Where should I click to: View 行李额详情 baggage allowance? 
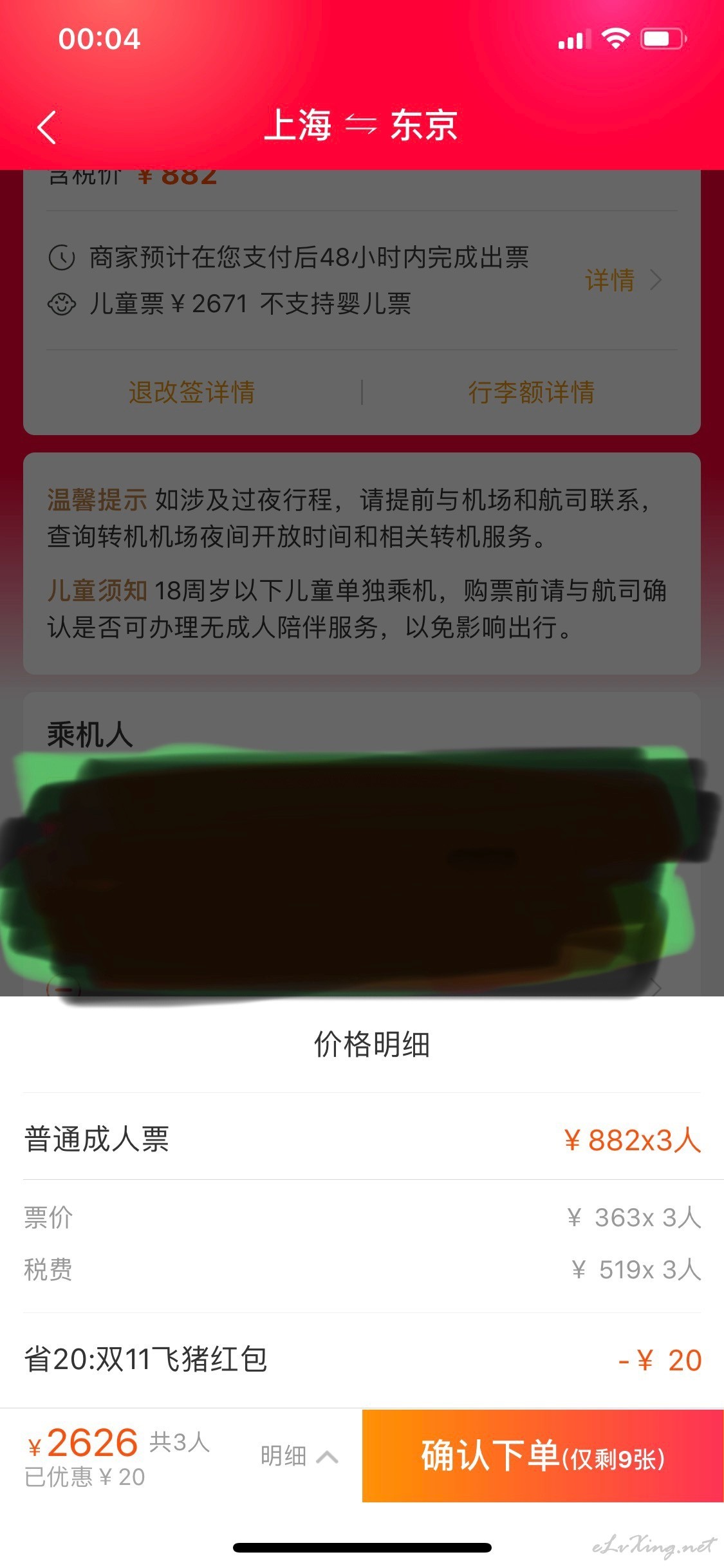[532, 392]
